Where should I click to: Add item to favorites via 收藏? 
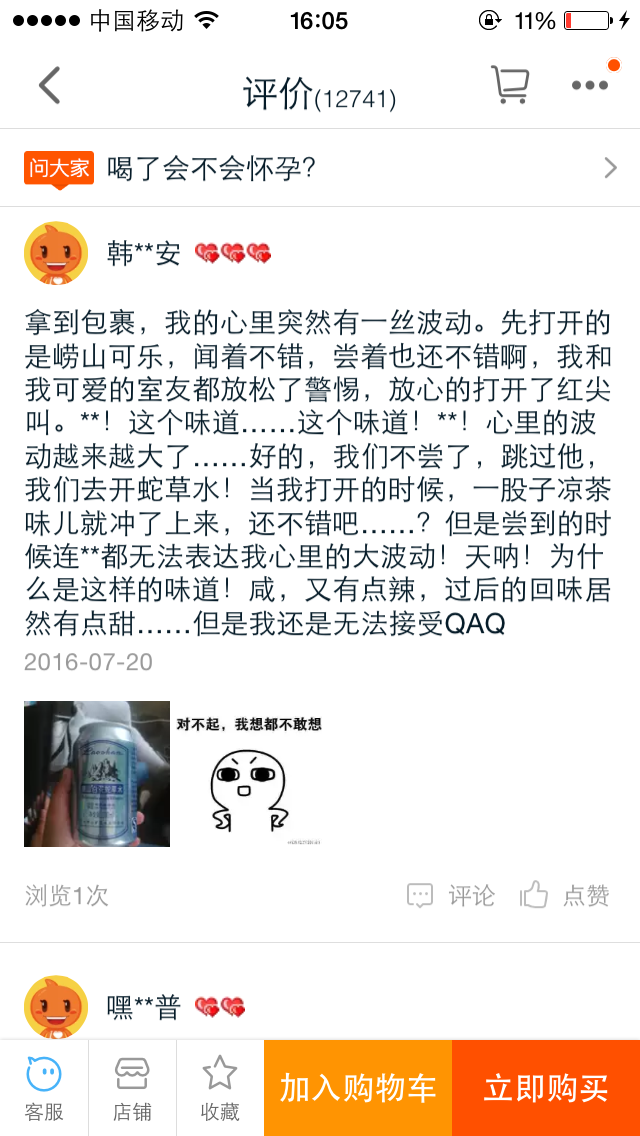[220, 1087]
